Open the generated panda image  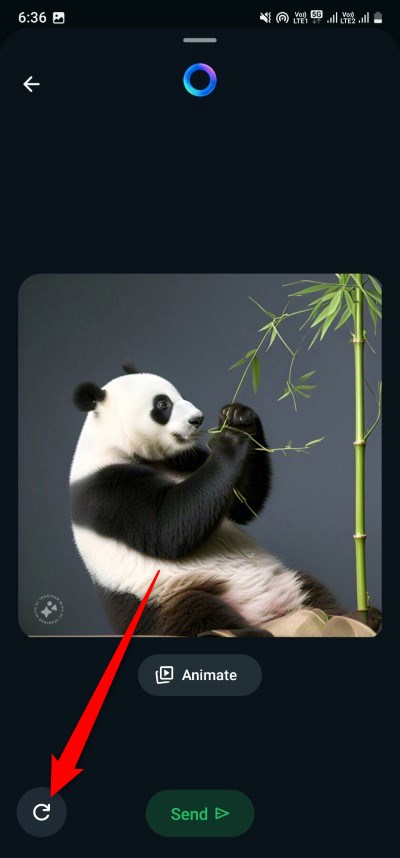(x=200, y=455)
